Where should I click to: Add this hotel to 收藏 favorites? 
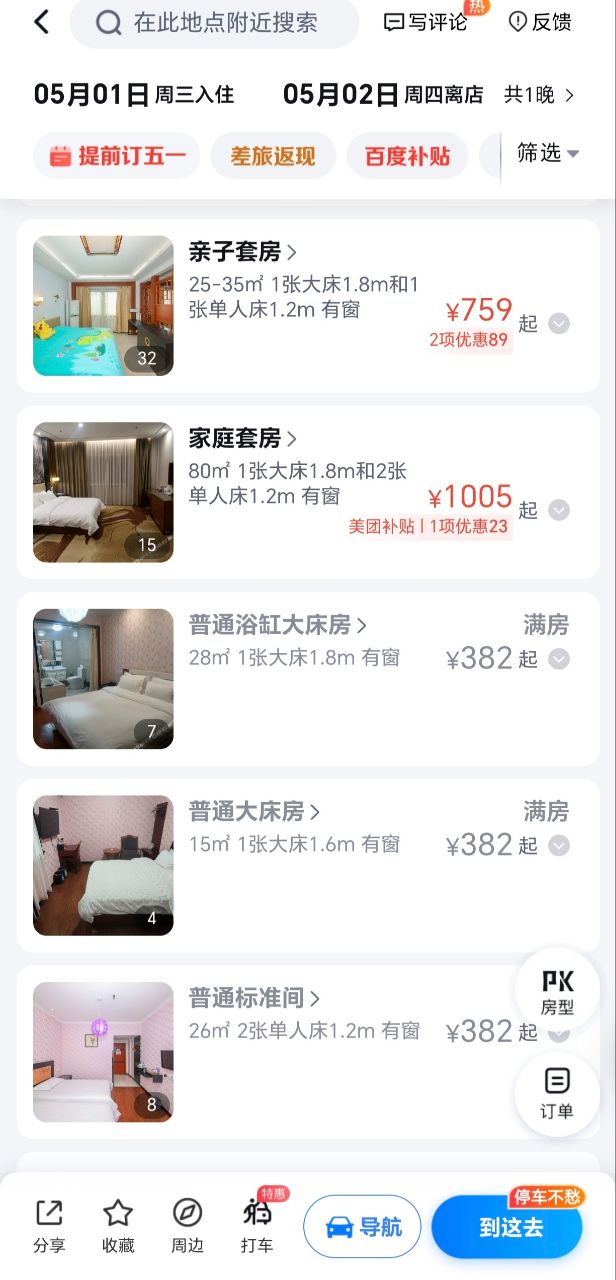pos(118,1226)
